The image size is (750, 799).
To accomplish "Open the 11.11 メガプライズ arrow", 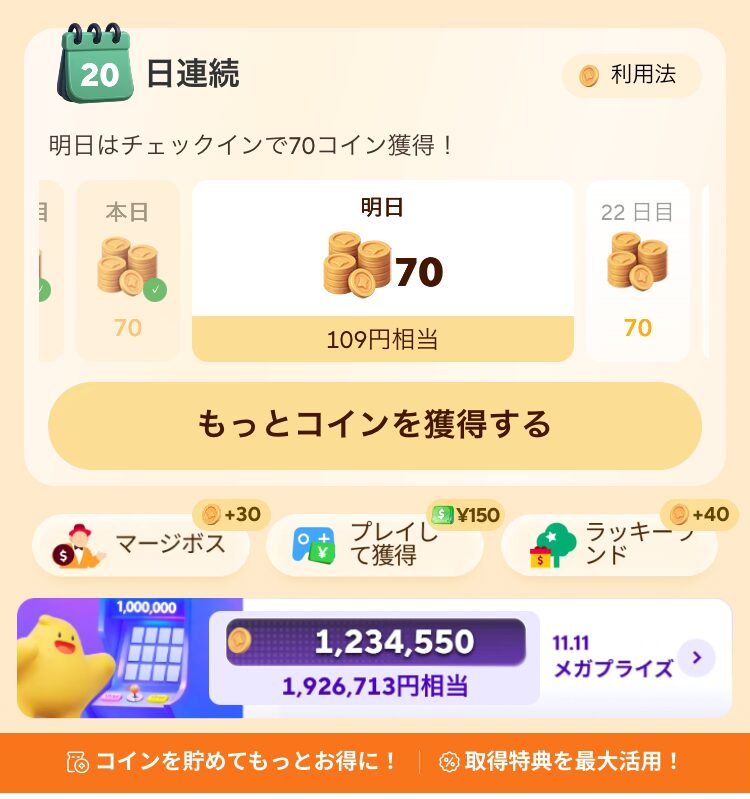I will coord(696,658).
